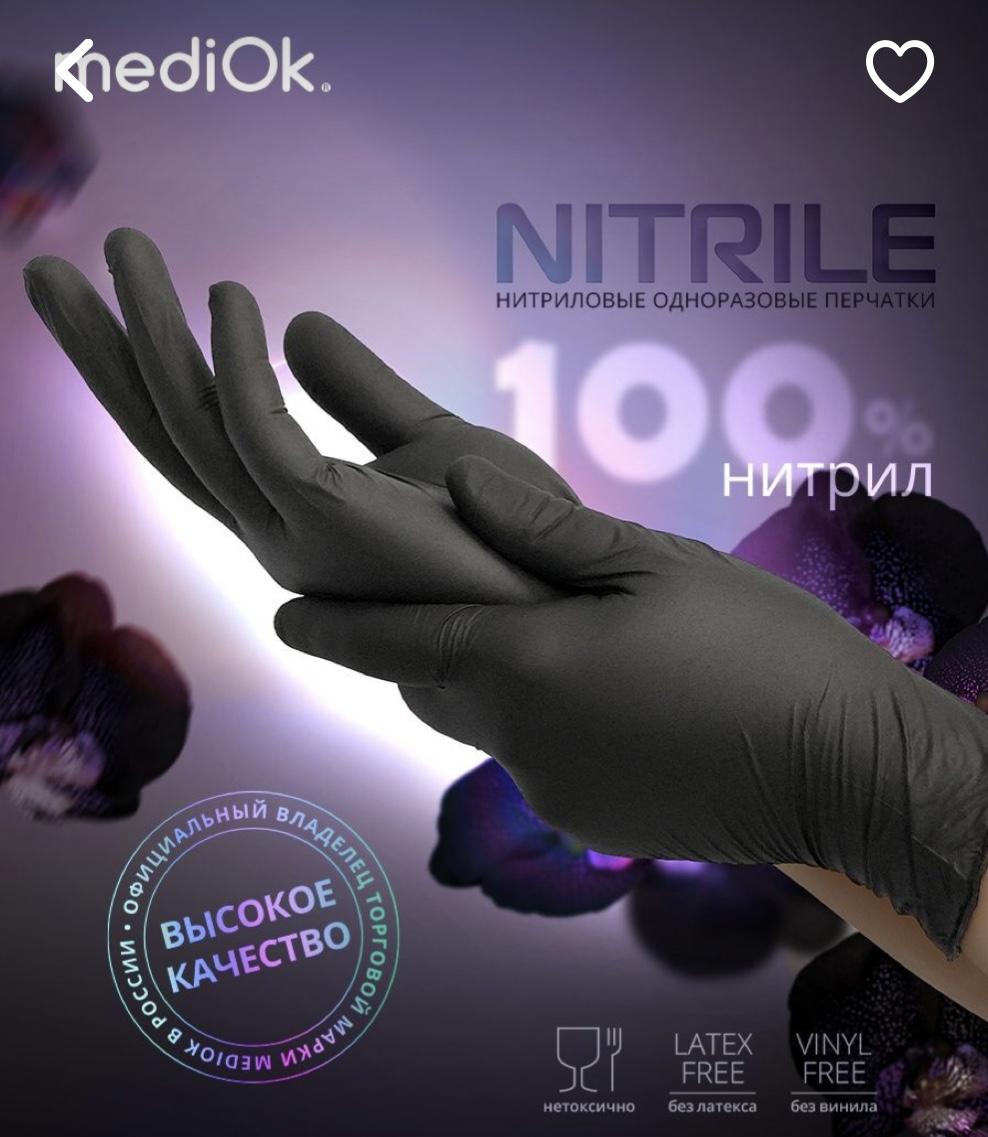The width and height of the screenshot is (988, 1137).
Task: Add this product to favorites with the heart
Action: 899,72
